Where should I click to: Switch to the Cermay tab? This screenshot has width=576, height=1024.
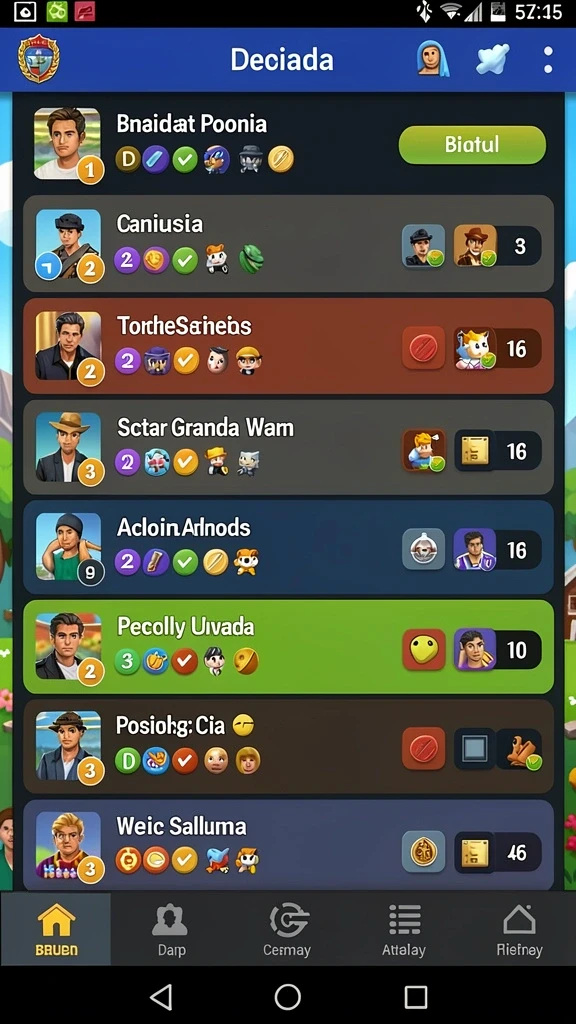[287, 929]
